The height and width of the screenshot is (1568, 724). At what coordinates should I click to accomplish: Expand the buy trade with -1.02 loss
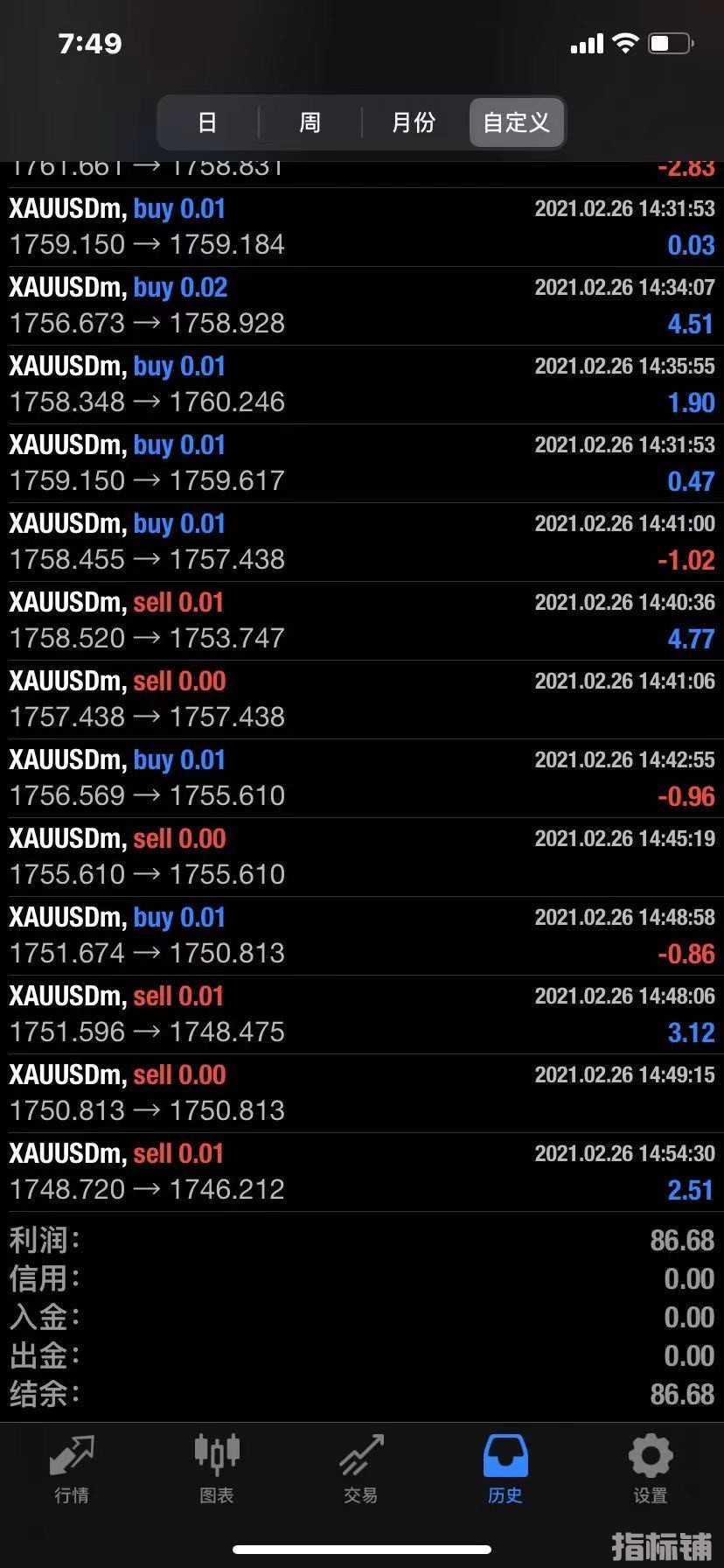(x=362, y=542)
